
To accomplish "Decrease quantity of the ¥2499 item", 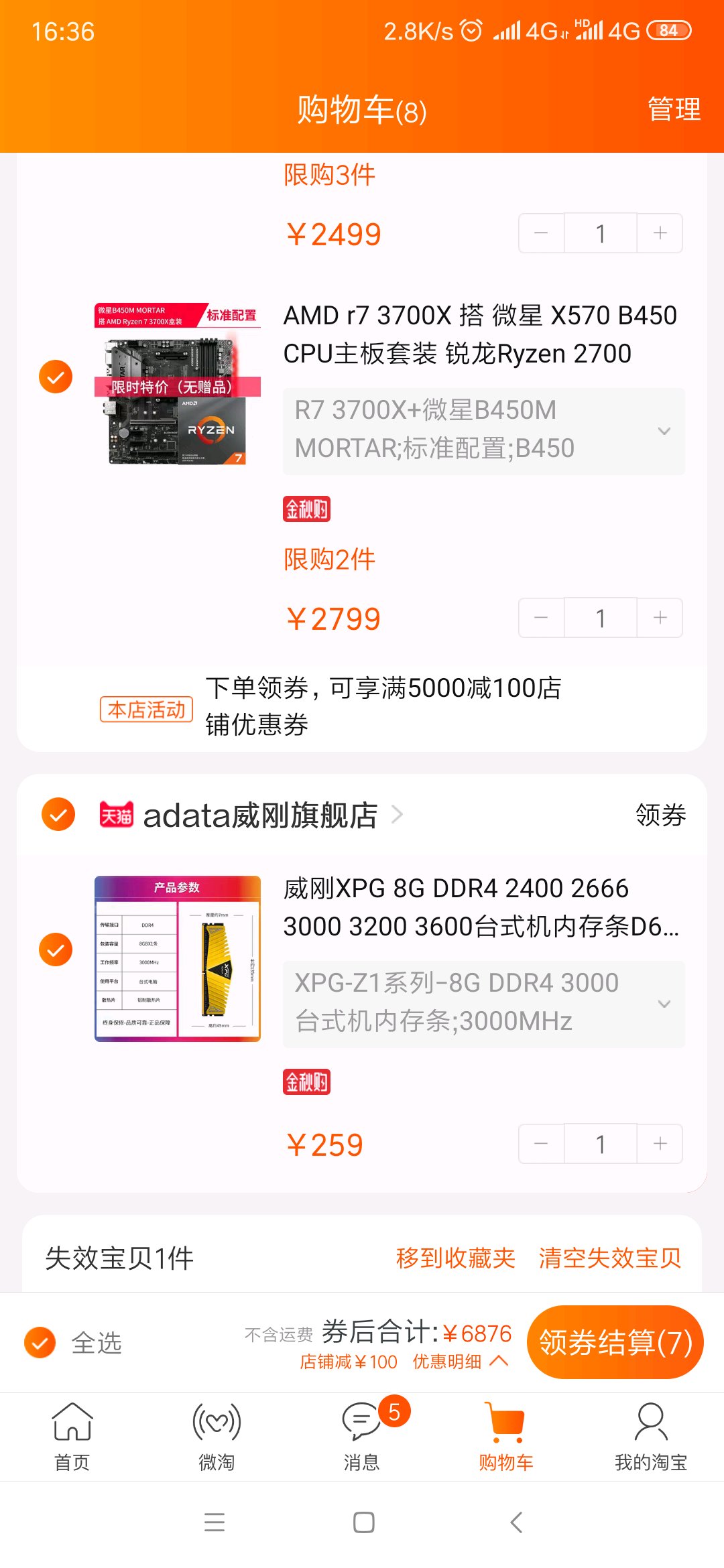I will tap(542, 233).
